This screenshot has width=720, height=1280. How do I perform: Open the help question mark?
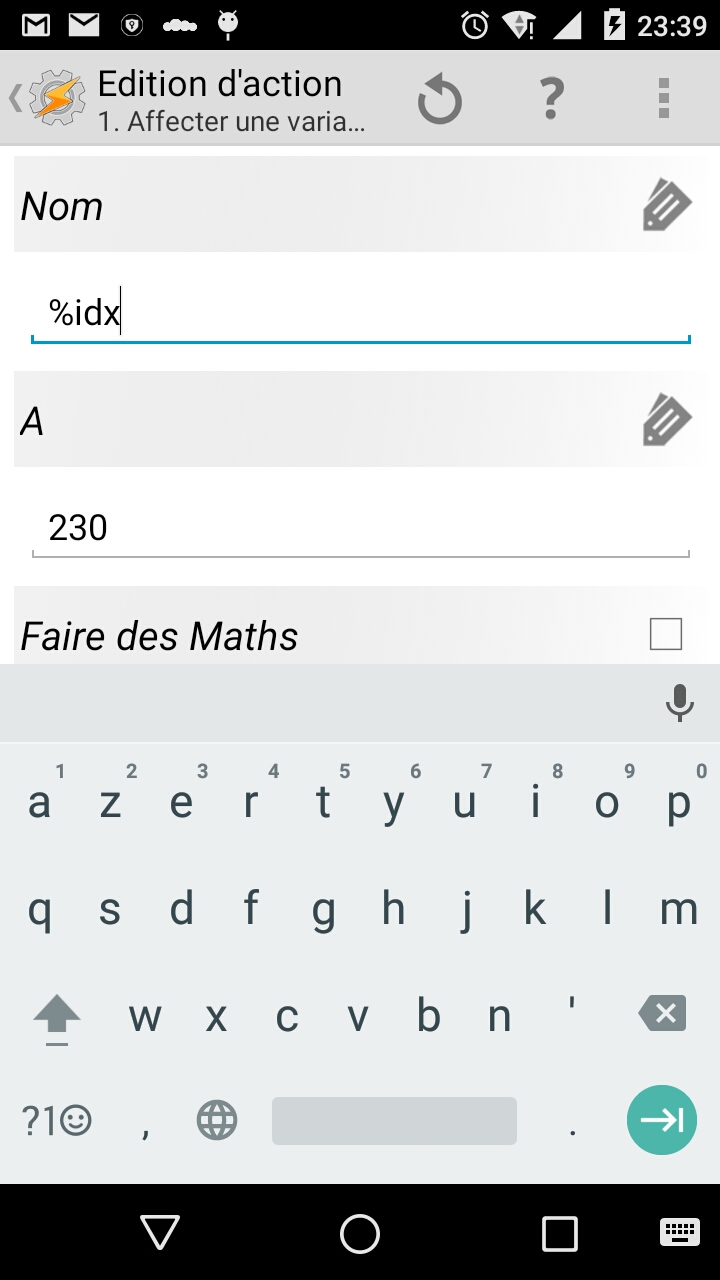(x=551, y=99)
